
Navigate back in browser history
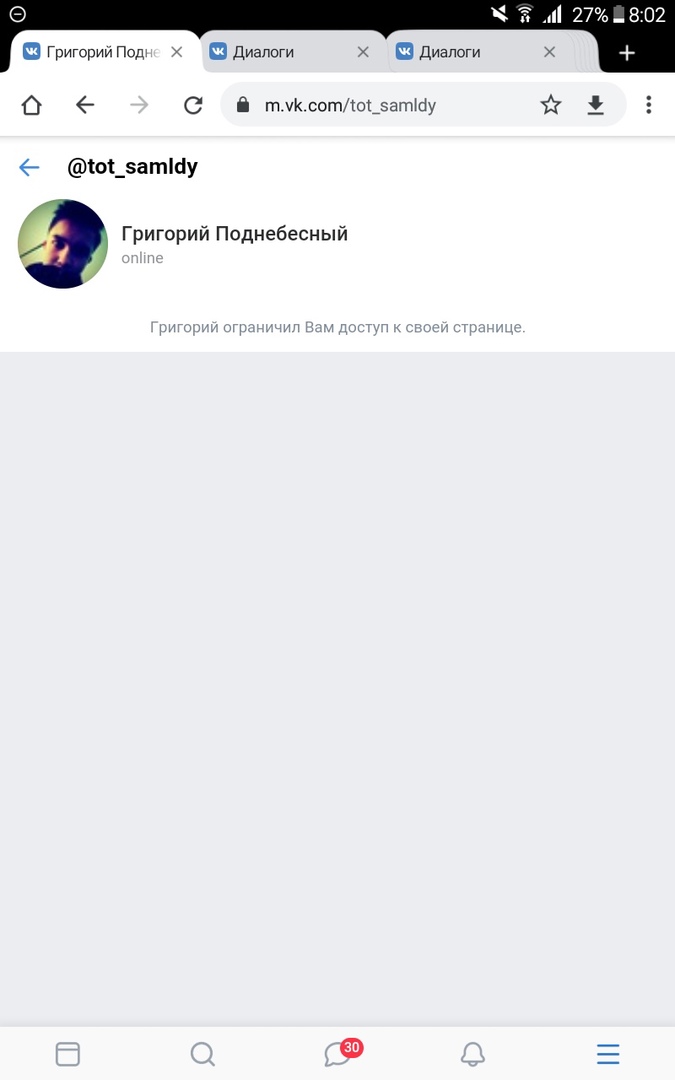[x=85, y=105]
